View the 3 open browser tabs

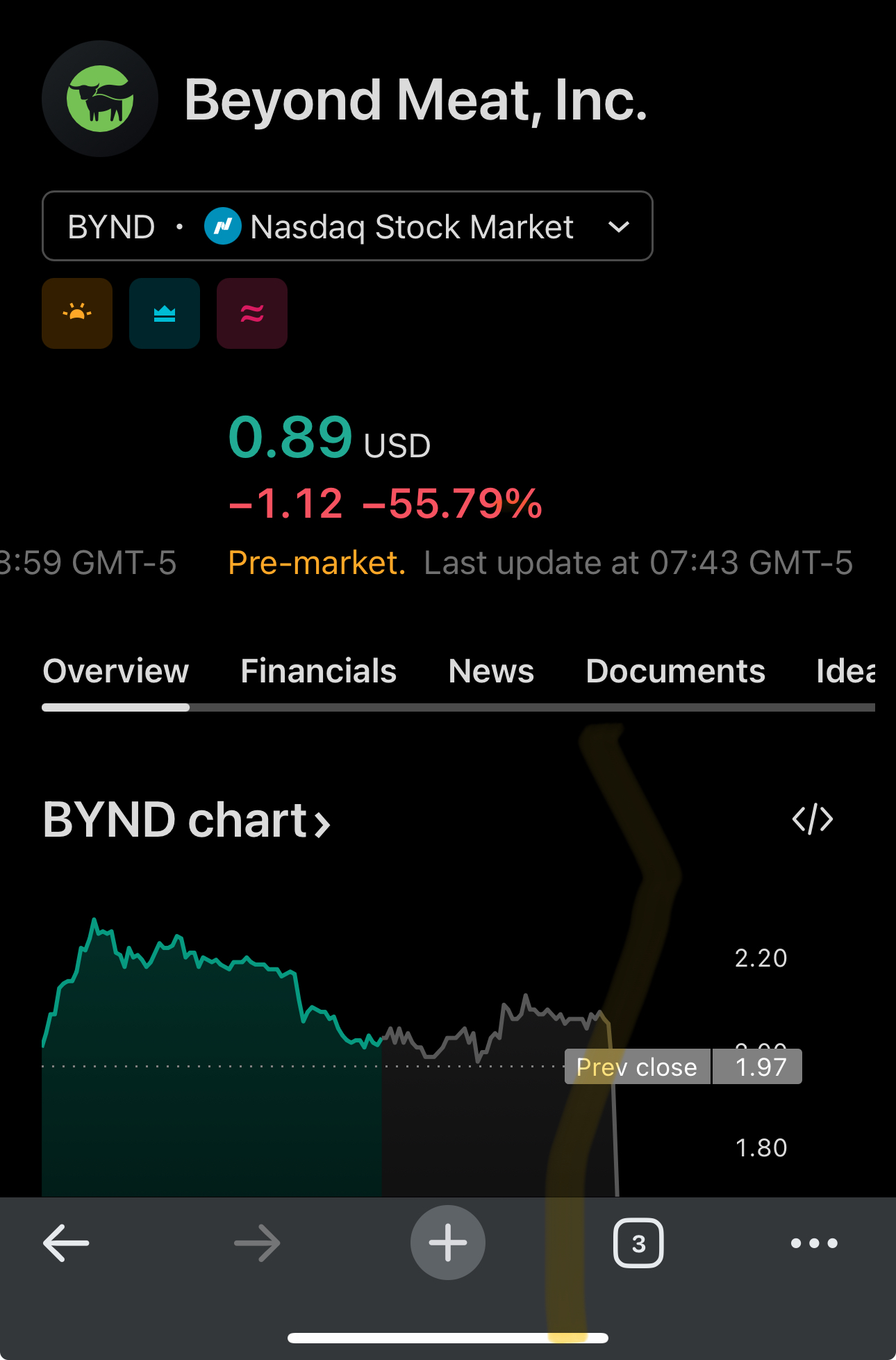638,1243
